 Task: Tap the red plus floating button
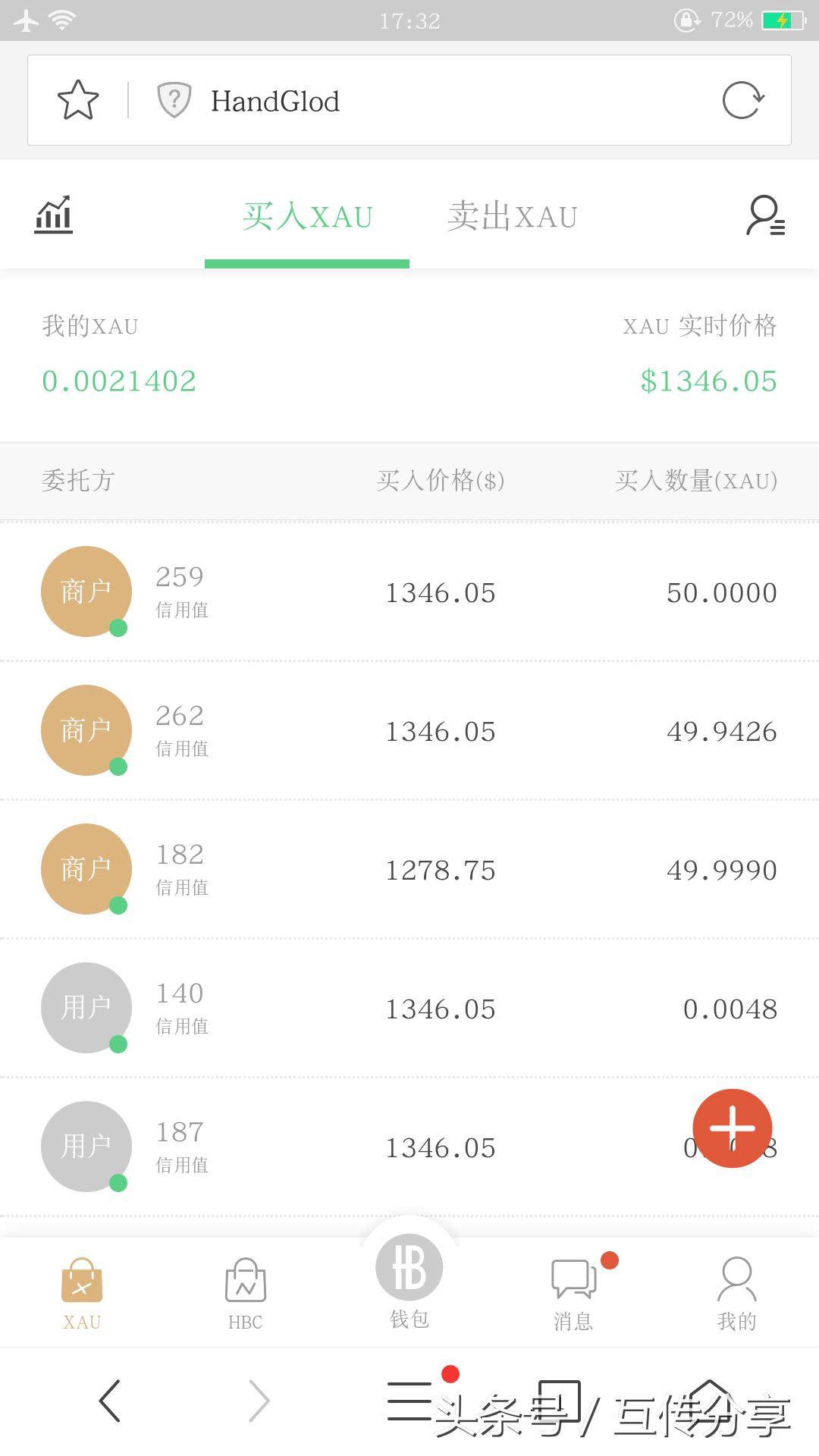pos(732,1128)
